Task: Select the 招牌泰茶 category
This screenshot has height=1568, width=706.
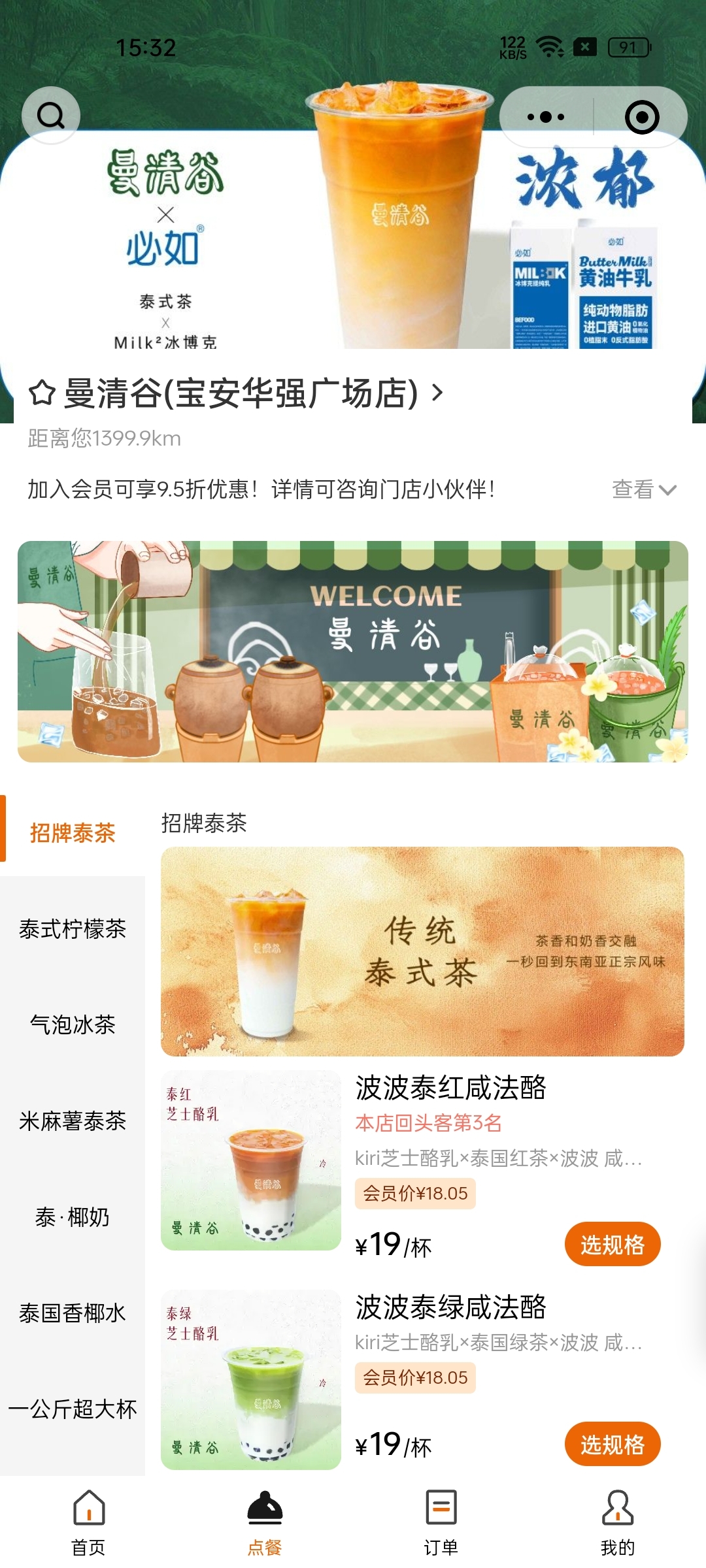Action: point(73,833)
